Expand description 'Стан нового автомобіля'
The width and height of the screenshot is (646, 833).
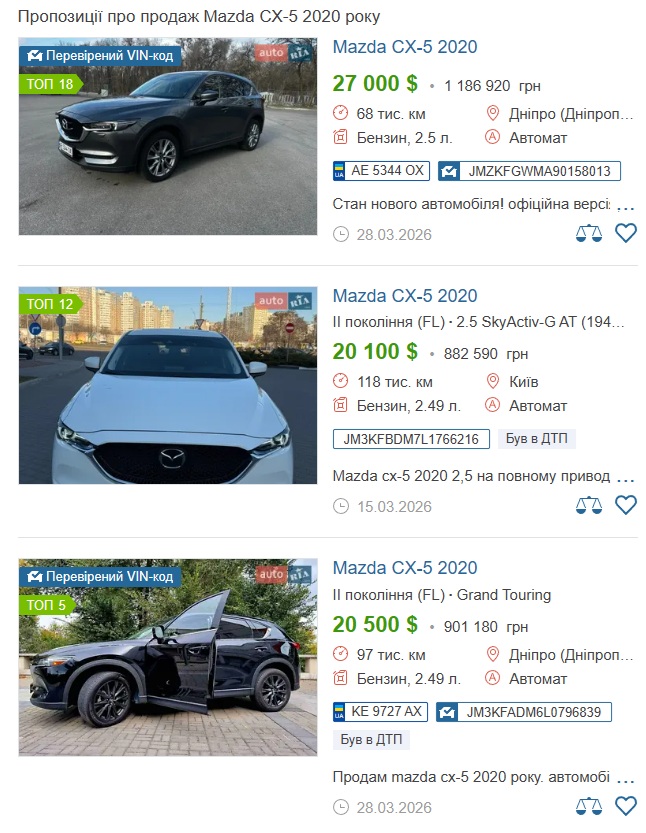[x=626, y=206]
